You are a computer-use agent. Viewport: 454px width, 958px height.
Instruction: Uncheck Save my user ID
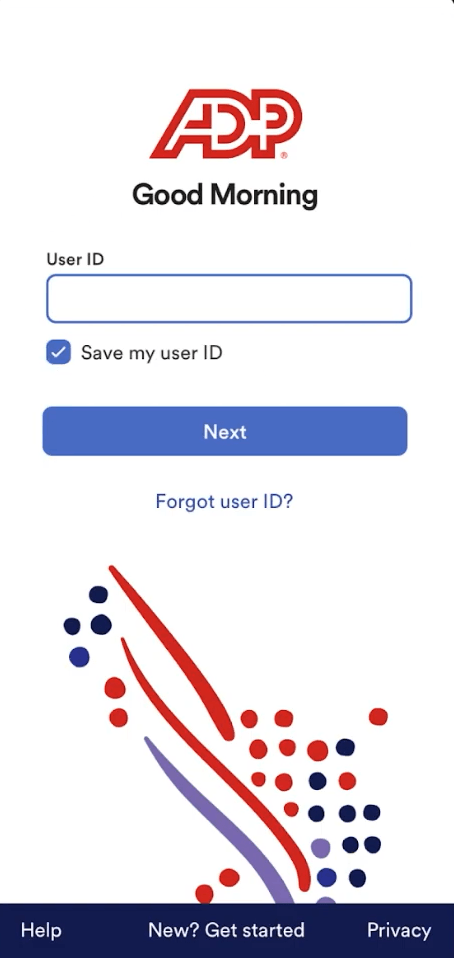59,353
